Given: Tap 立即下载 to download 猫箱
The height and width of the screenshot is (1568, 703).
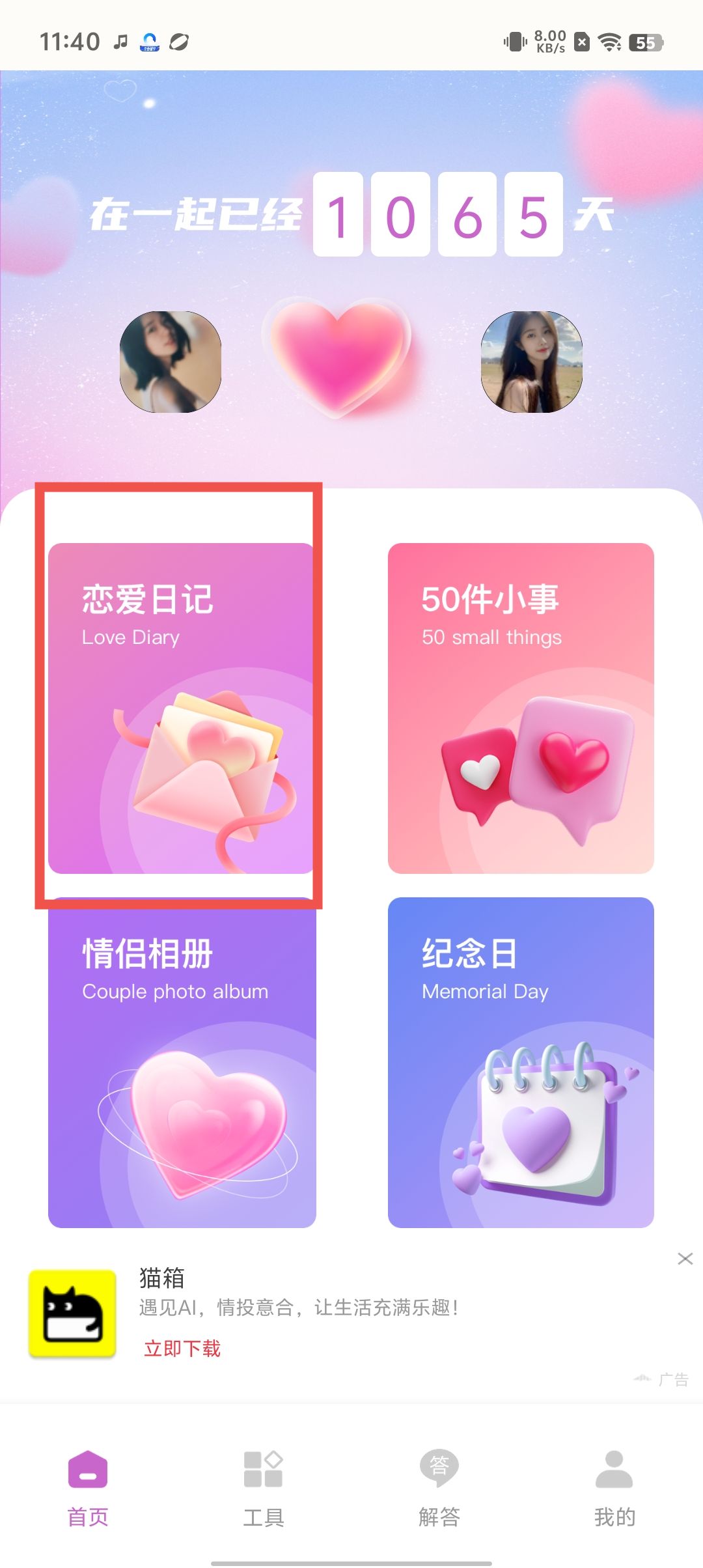Looking at the screenshot, I should [182, 1348].
